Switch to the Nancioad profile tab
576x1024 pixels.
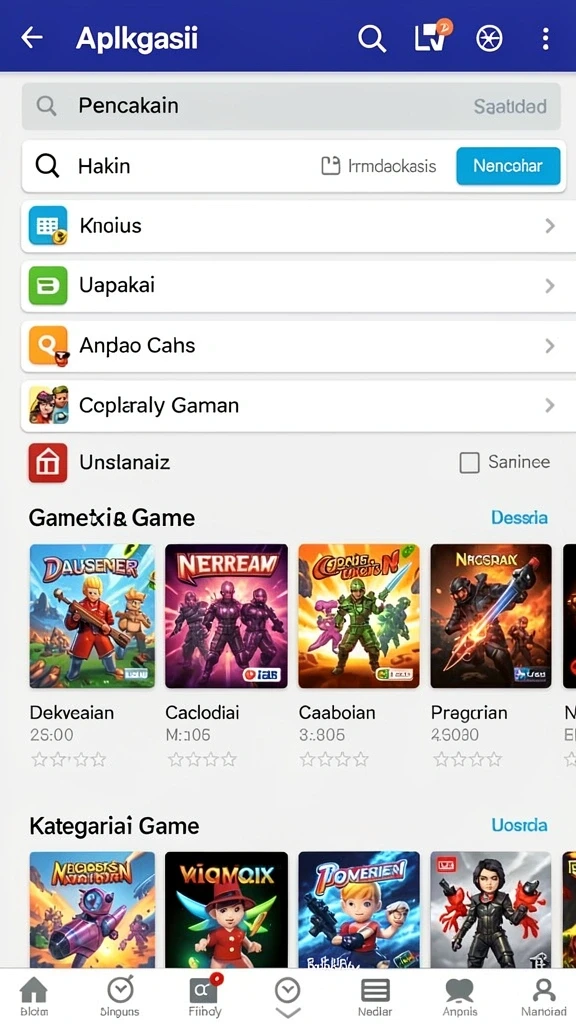(x=543, y=997)
